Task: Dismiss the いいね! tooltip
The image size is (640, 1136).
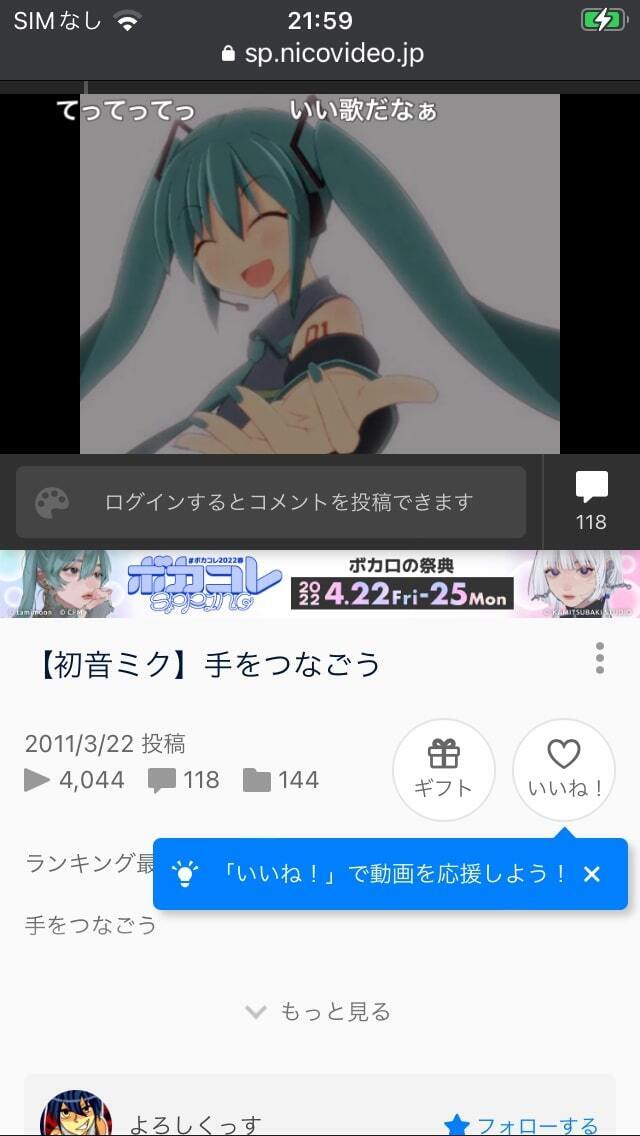Action: (x=591, y=874)
